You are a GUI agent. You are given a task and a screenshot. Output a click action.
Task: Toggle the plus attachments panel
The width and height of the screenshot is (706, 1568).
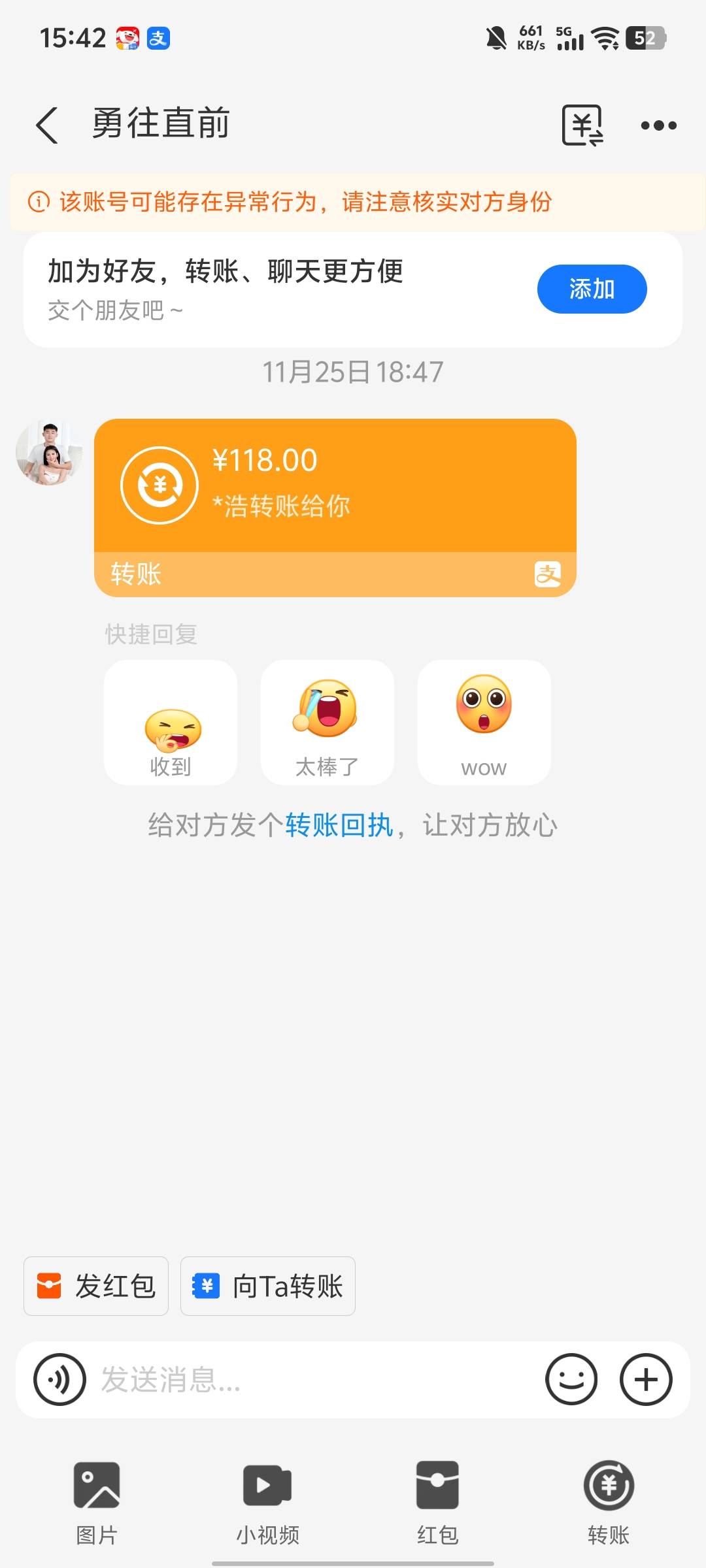pyautogui.click(x=646, y=1380)
